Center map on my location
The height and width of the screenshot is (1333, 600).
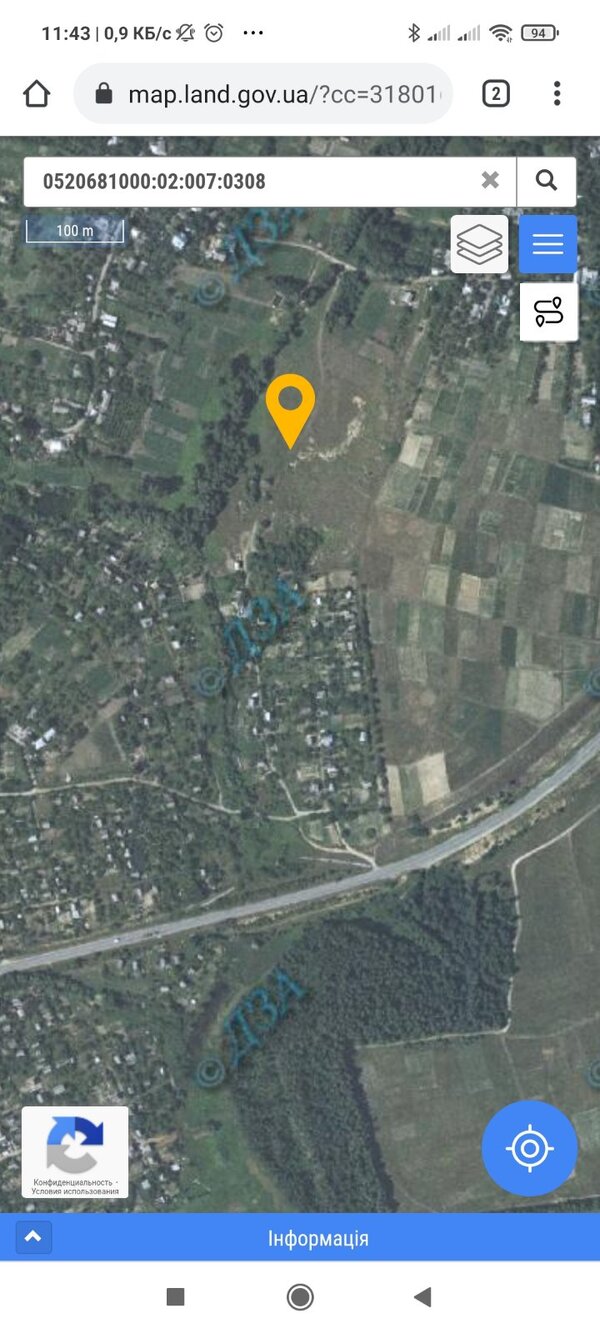pyautogui.click(x=529, y=1149)
